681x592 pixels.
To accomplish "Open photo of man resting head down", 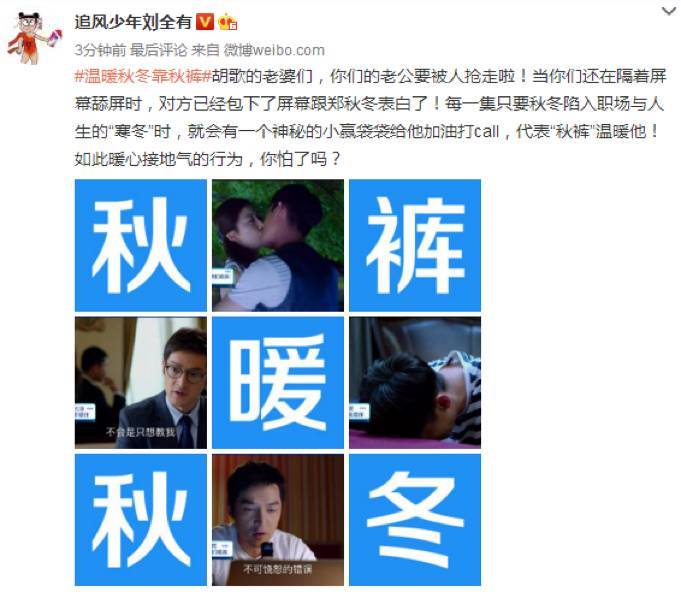I will (x=415, y=383).
